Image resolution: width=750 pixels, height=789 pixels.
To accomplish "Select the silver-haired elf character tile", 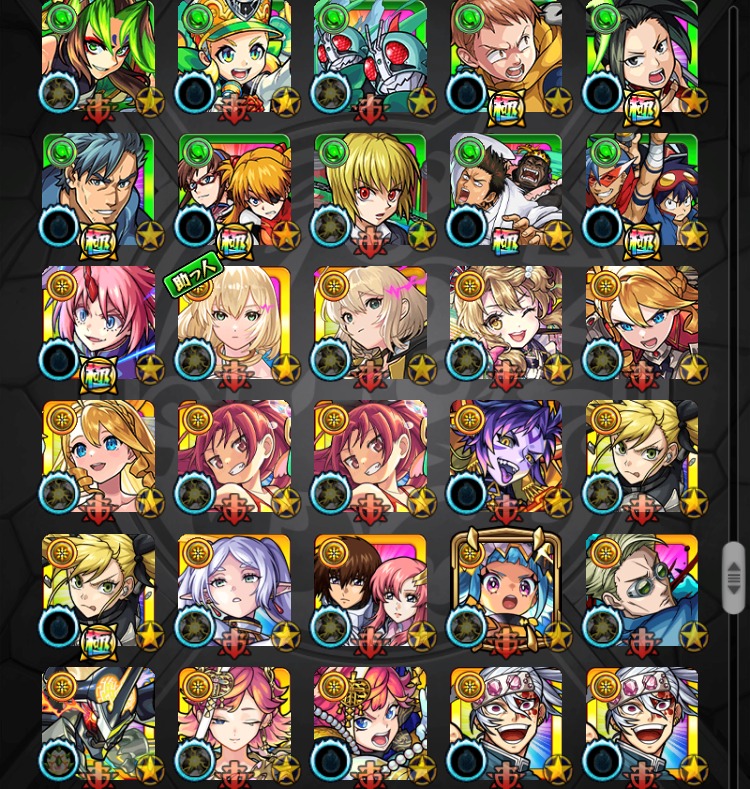I will pos(234,590).
